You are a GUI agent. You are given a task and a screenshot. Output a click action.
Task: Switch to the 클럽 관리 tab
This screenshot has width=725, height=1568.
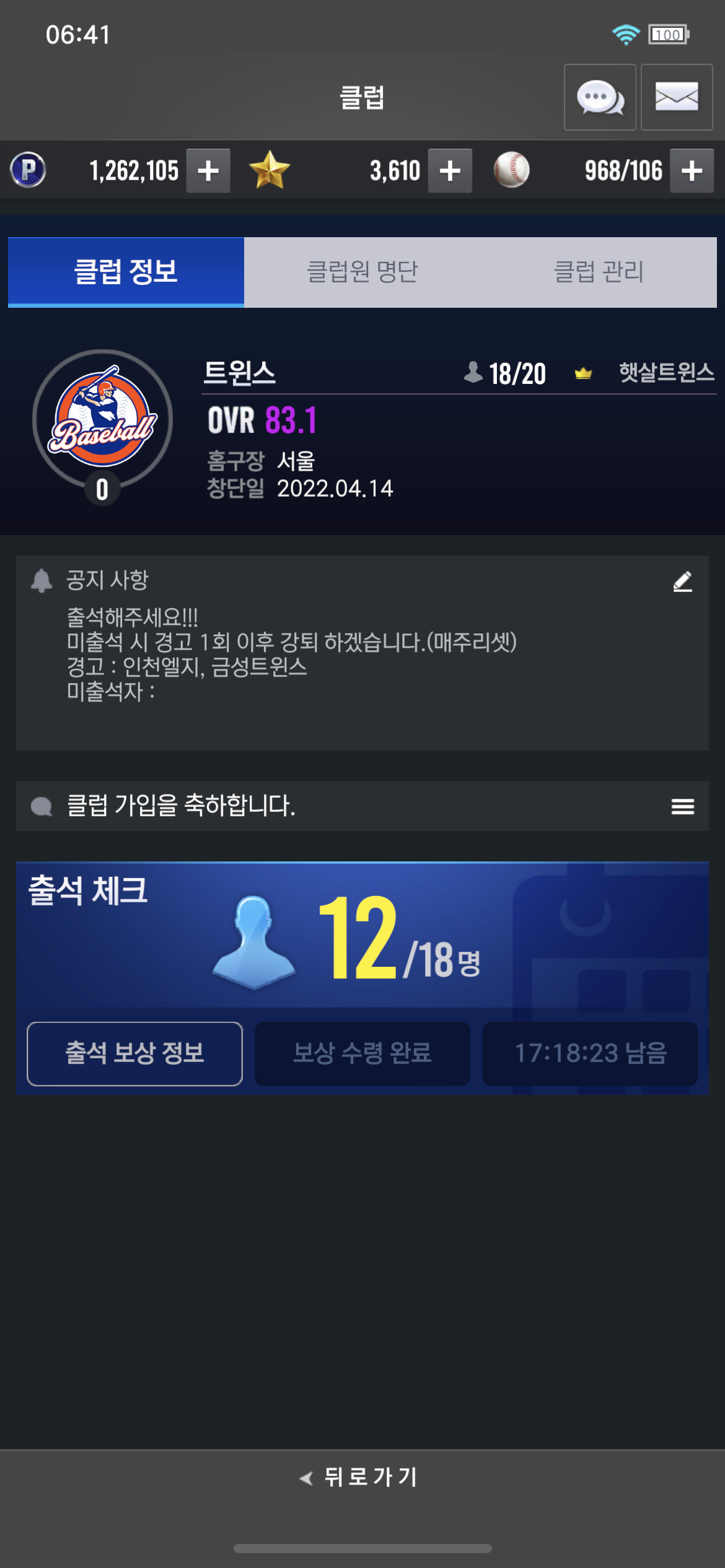pos(599,272)
